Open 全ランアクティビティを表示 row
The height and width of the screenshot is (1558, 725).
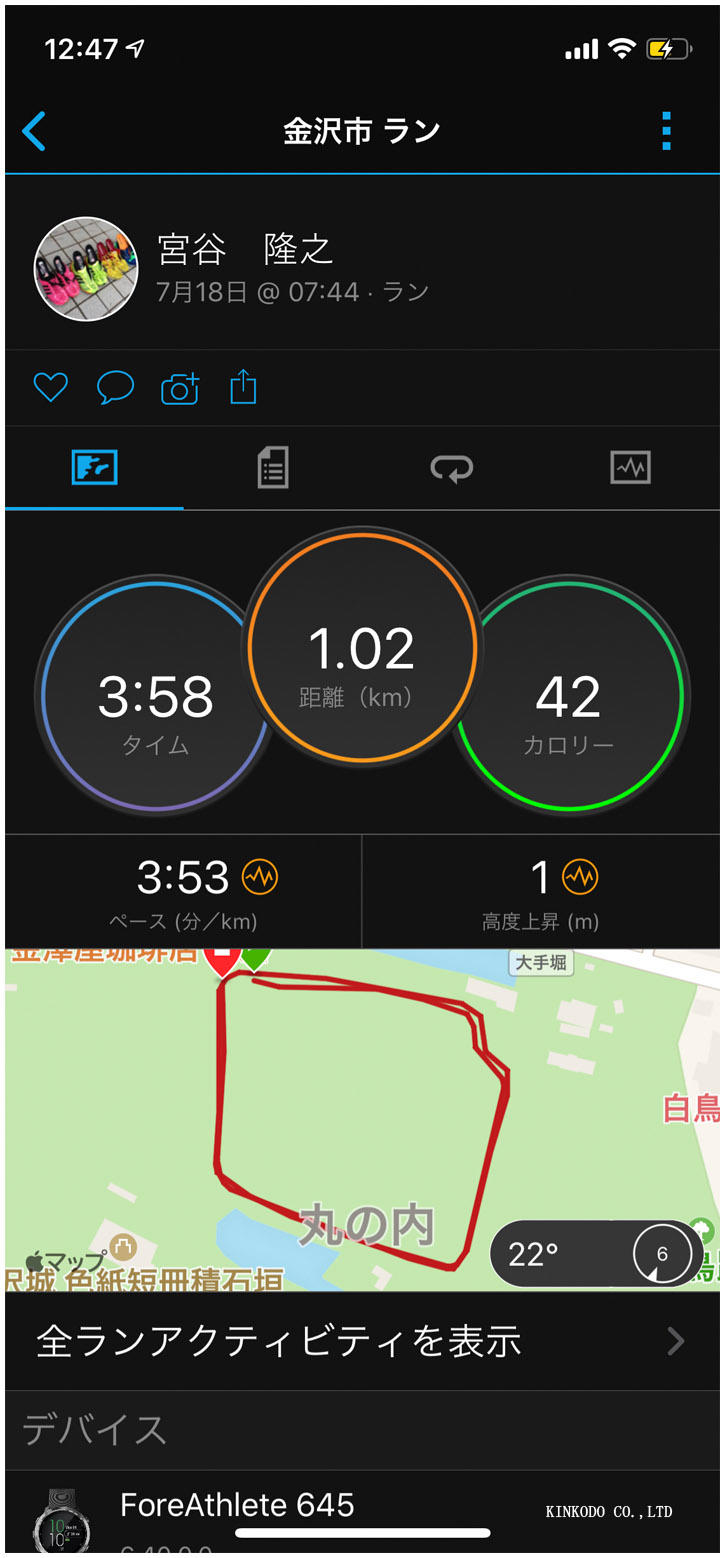click(x=362, y=1341)
